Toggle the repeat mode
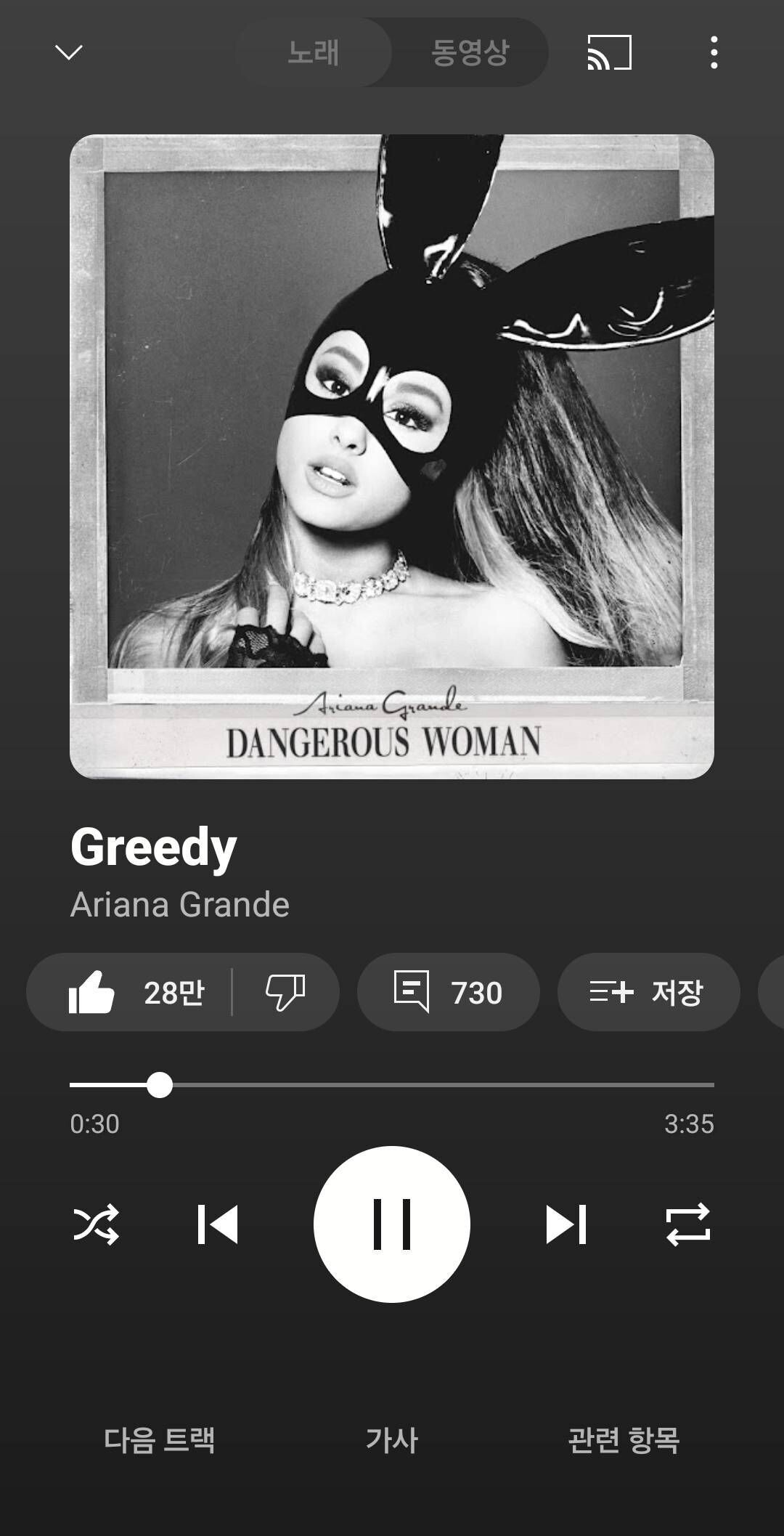This screenshot has width=784, height=1536. pos(687,1224)
